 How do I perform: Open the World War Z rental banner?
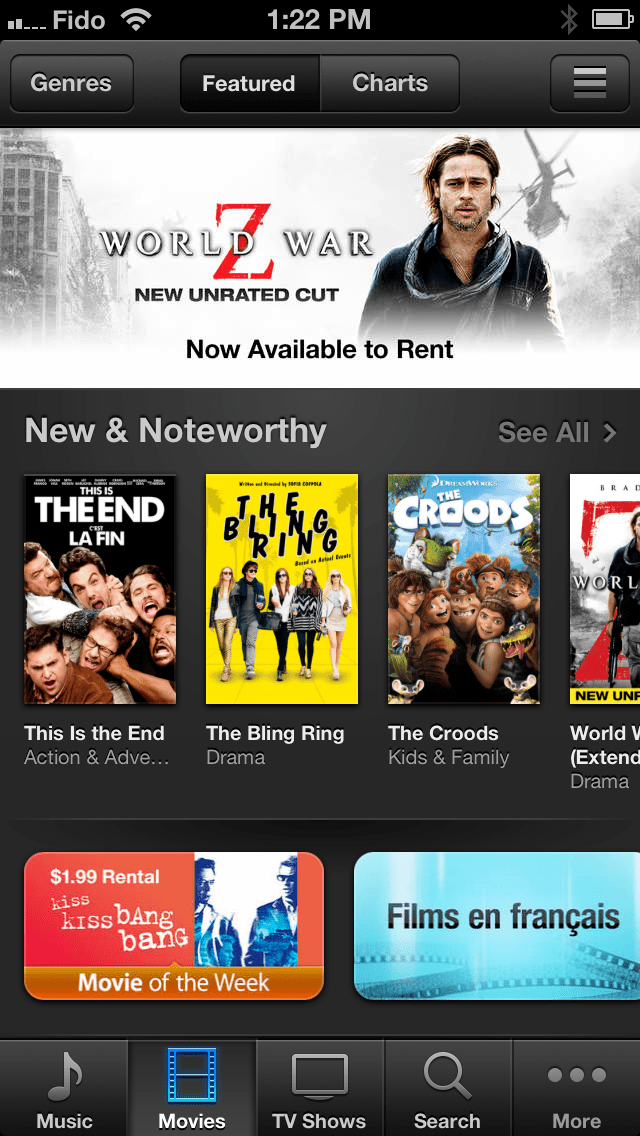tap(320, 258)
